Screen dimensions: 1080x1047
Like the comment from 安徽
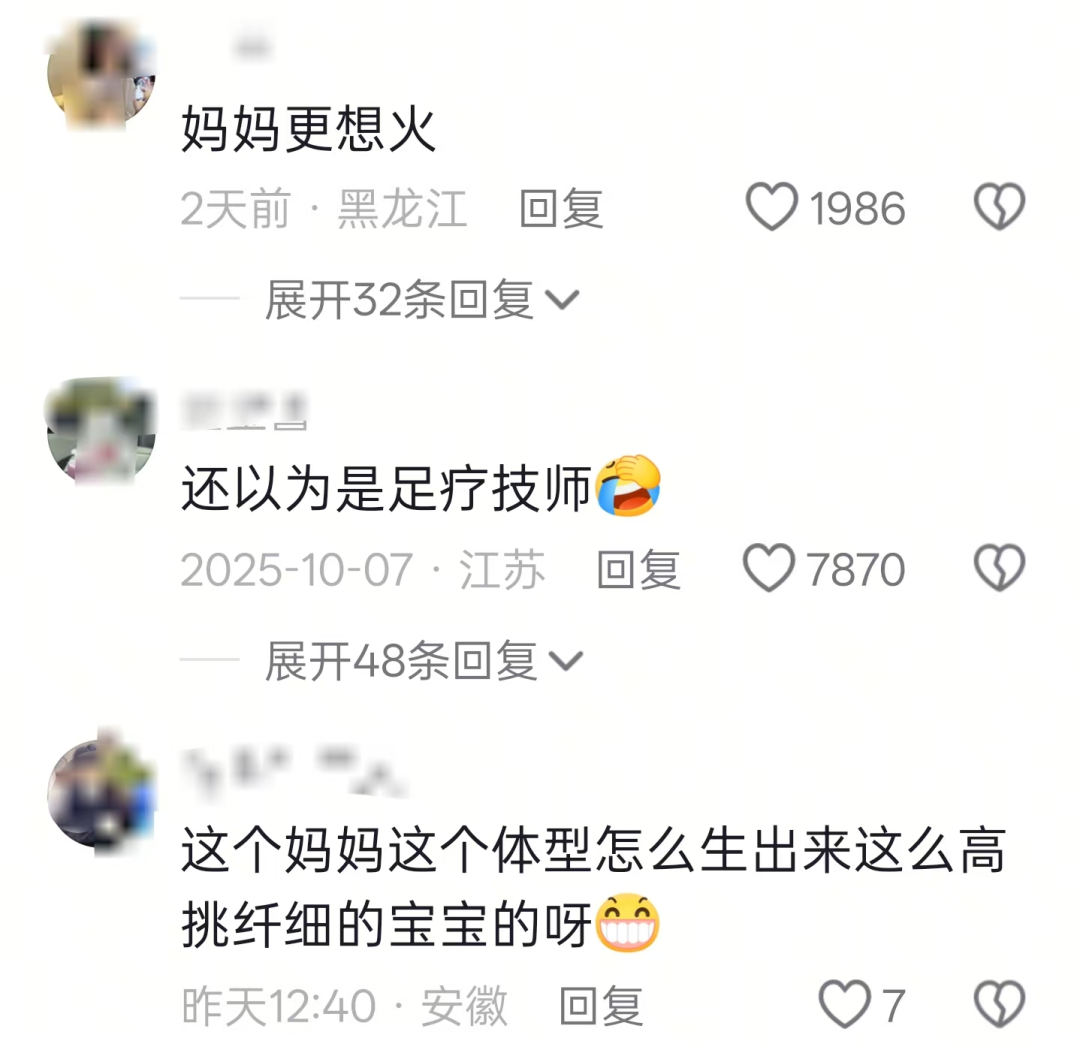click(845, 1004)
